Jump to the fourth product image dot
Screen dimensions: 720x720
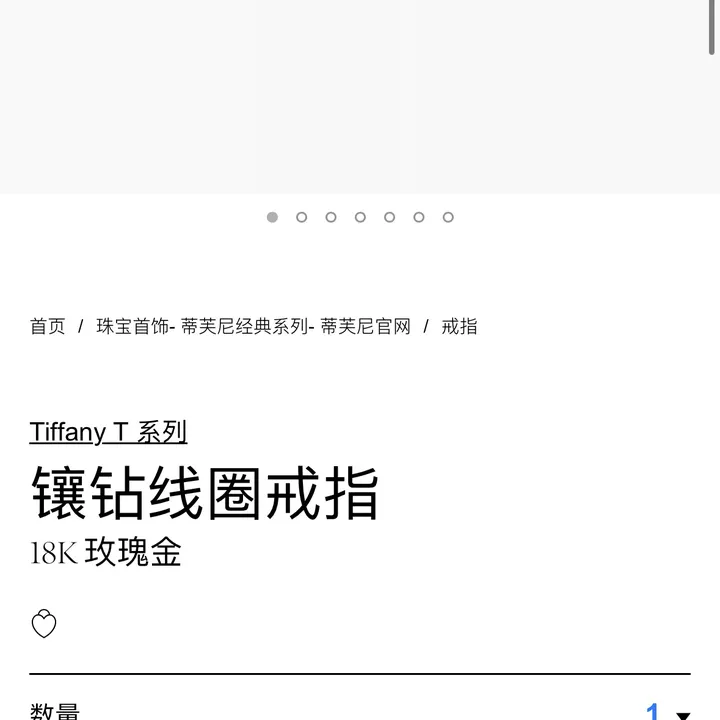coord(360,217)
